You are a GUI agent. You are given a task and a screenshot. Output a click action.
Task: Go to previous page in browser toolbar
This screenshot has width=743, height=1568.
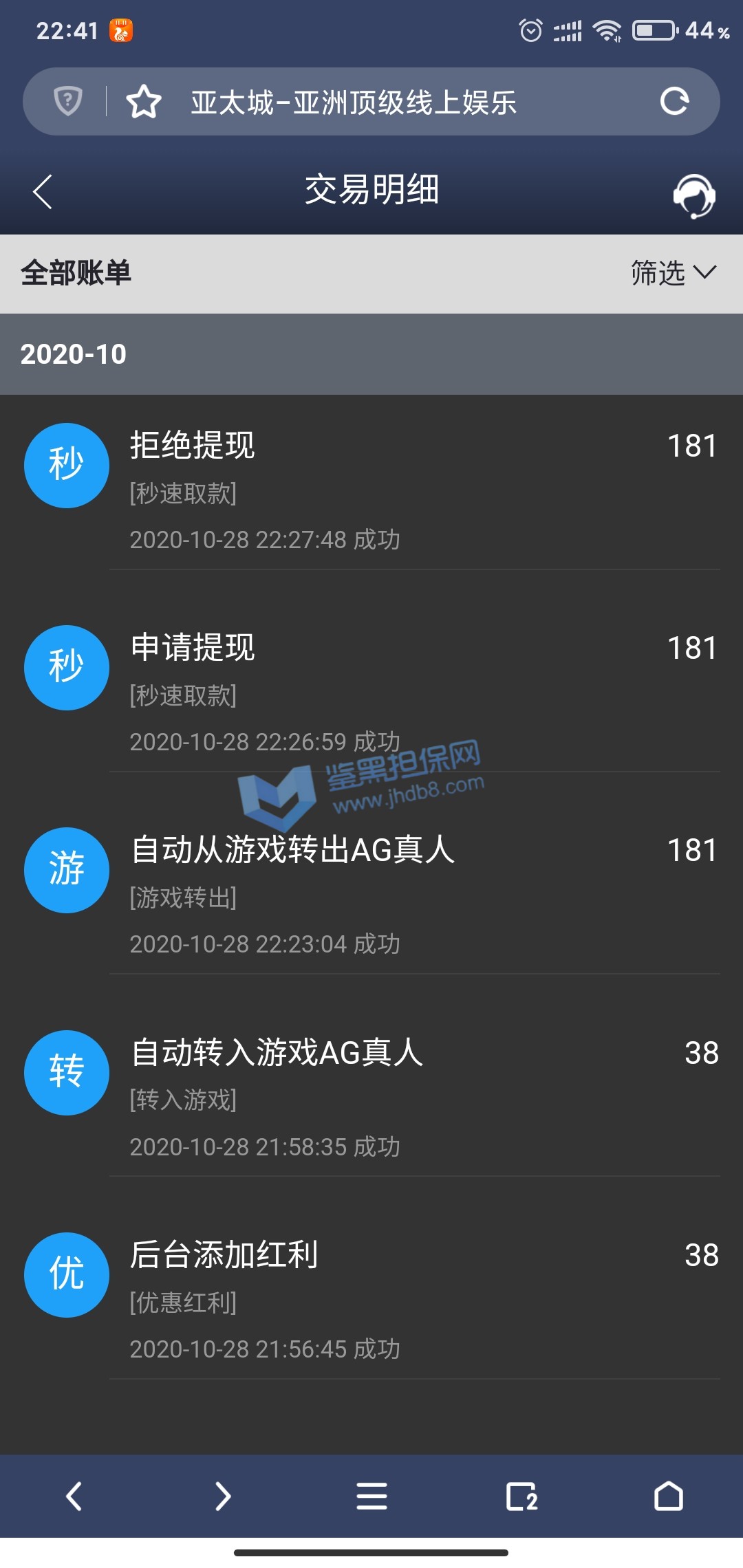pos(74,1496)
